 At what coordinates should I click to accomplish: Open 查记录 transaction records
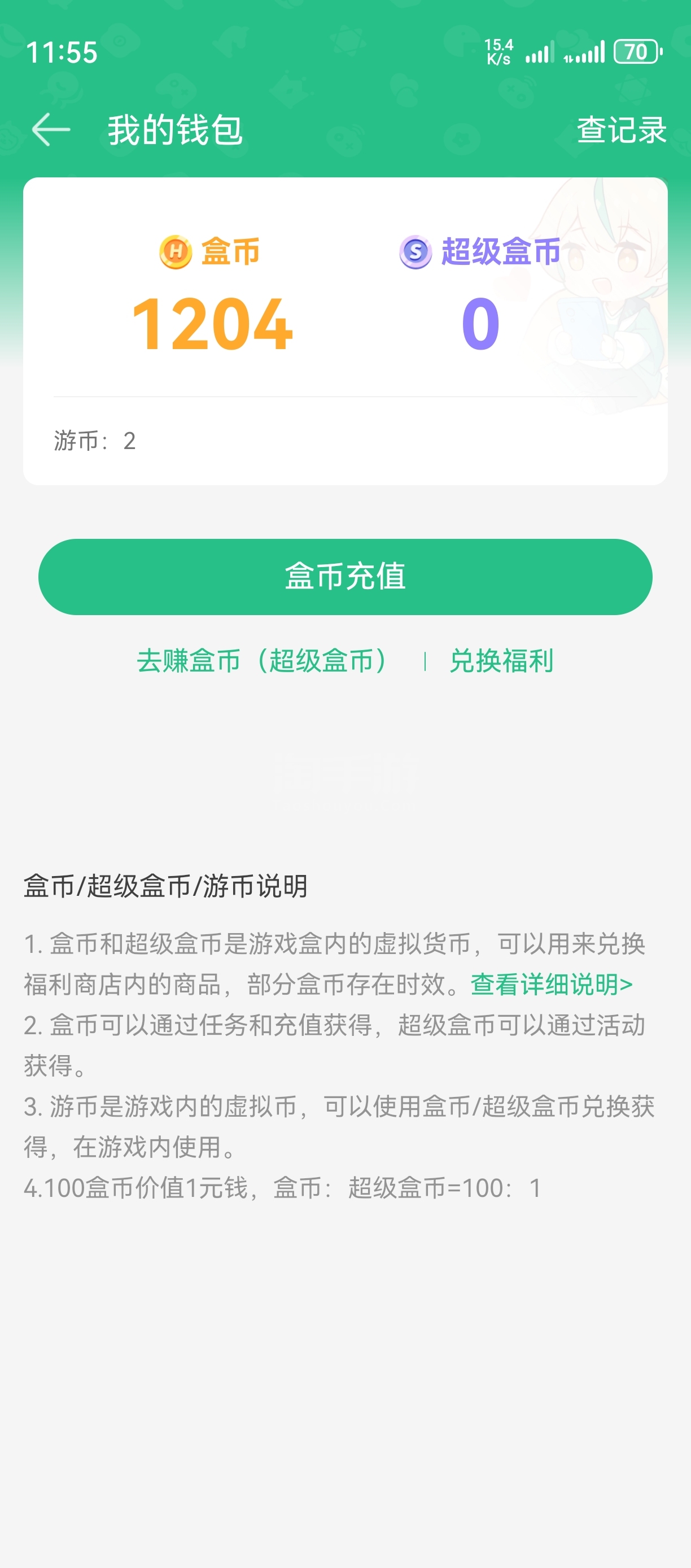click(x=621, y=130)
